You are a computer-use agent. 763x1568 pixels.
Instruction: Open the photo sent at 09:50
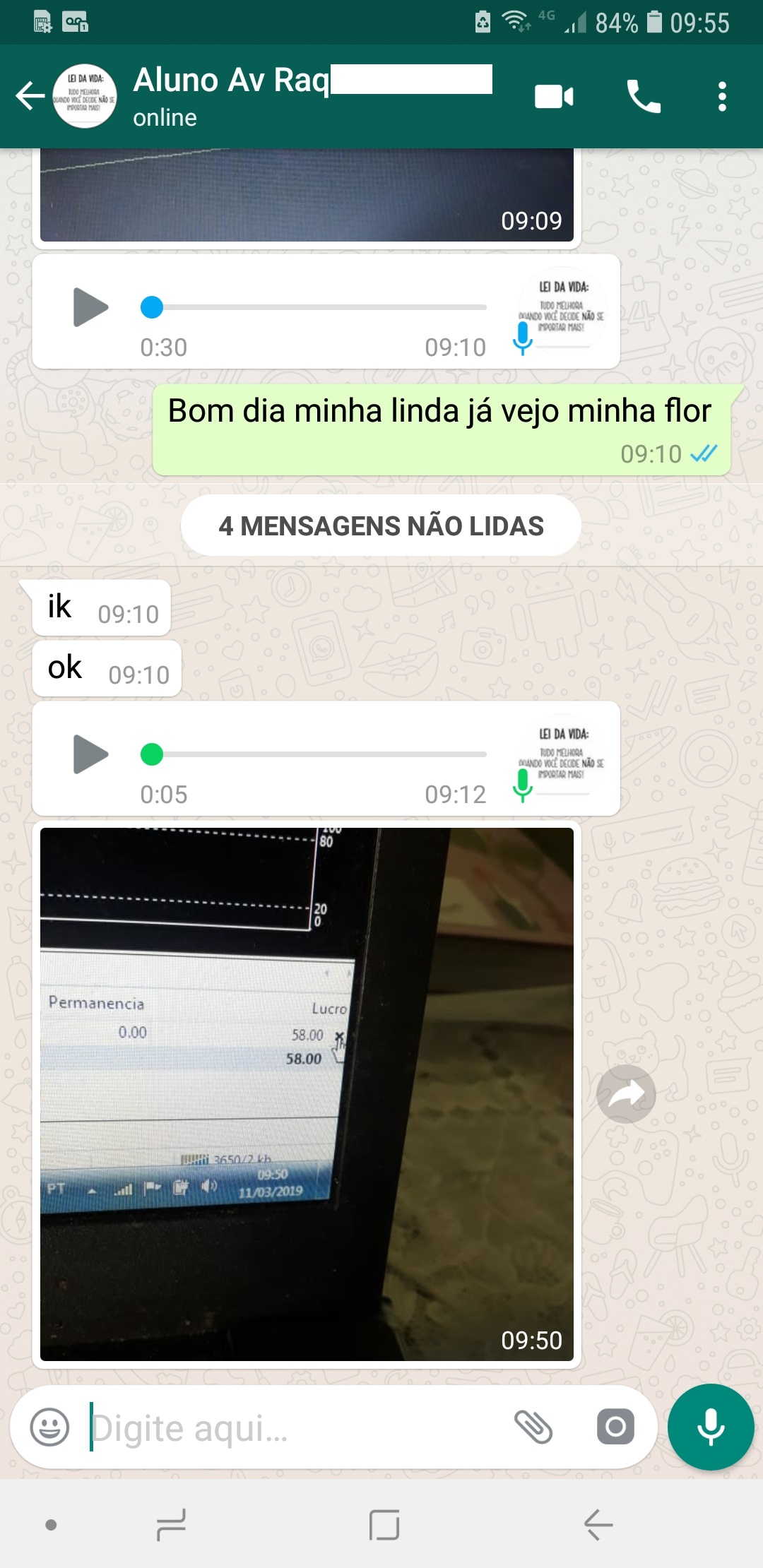(x=307, y=1094)
